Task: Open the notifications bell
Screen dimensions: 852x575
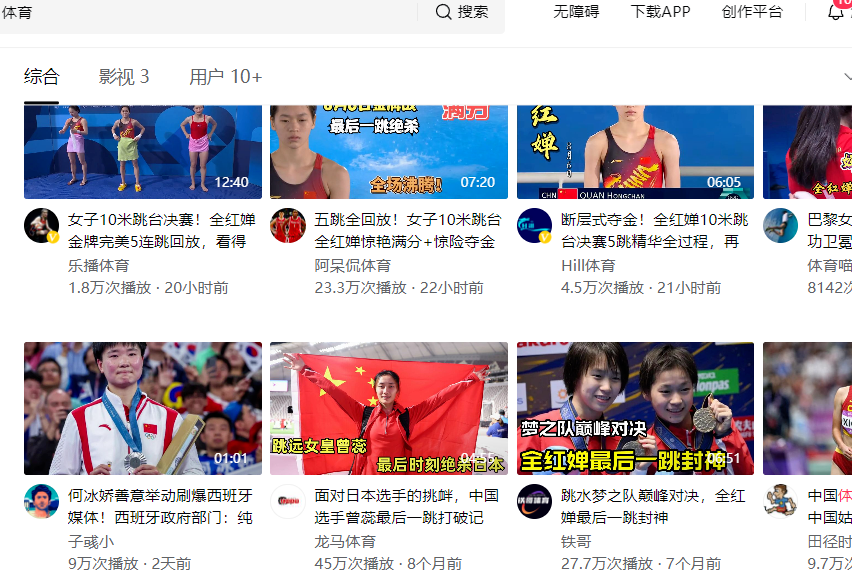Action: pyautogui.click(x=836, y=12)
